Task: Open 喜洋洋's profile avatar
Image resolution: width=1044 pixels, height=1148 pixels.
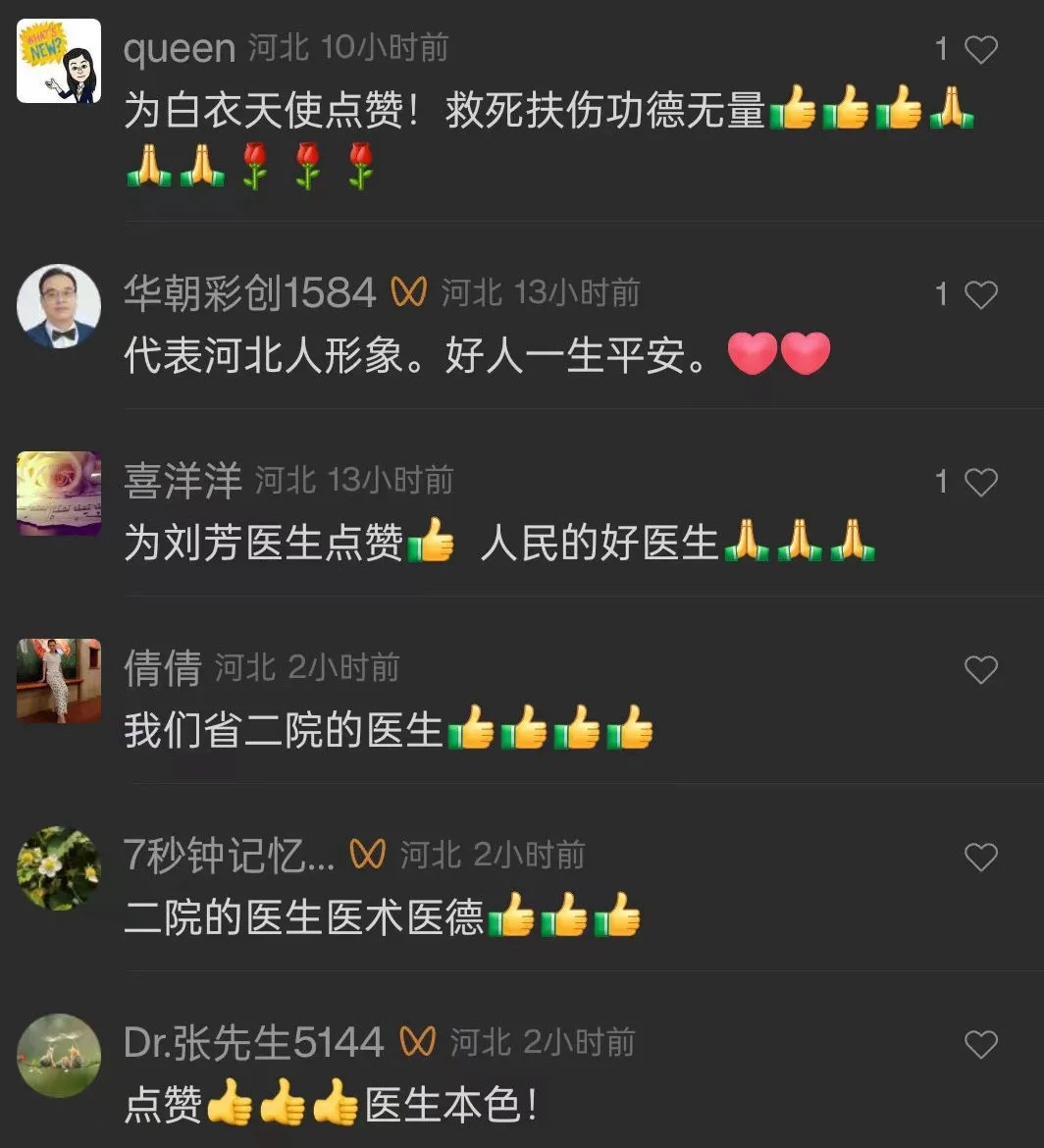Action: (x=59, y=494)
